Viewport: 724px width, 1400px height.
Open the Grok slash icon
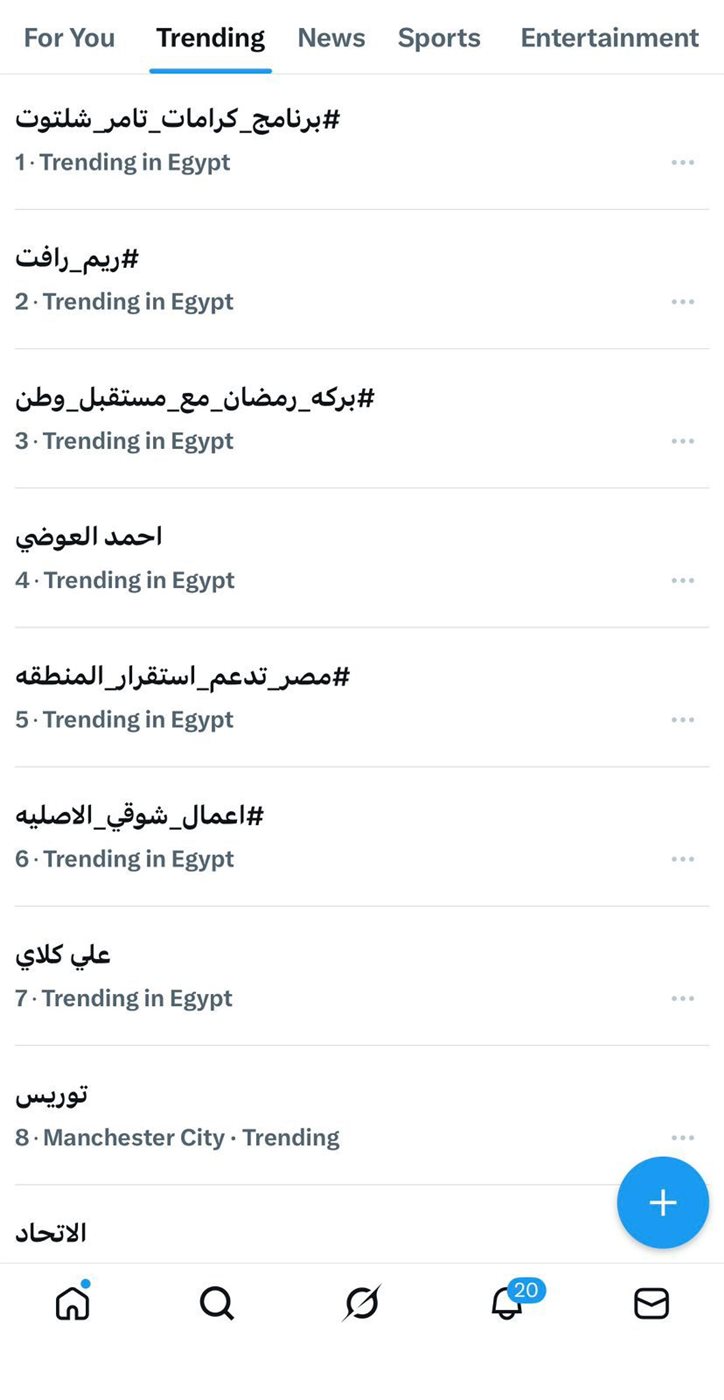point(361,1303)
